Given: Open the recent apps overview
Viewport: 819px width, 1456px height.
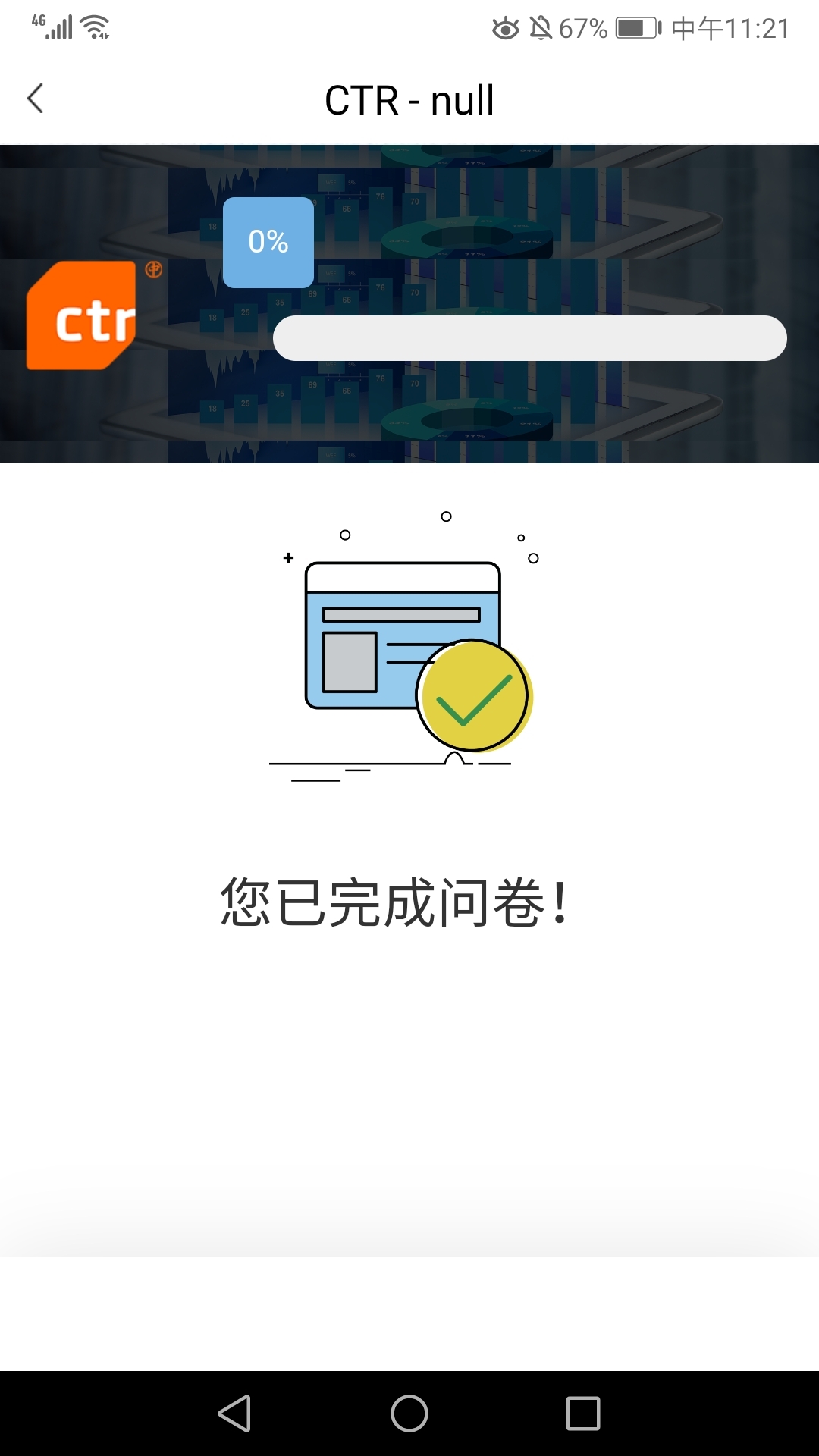Looking at the screenshot, I should [x=583, y=1414].
